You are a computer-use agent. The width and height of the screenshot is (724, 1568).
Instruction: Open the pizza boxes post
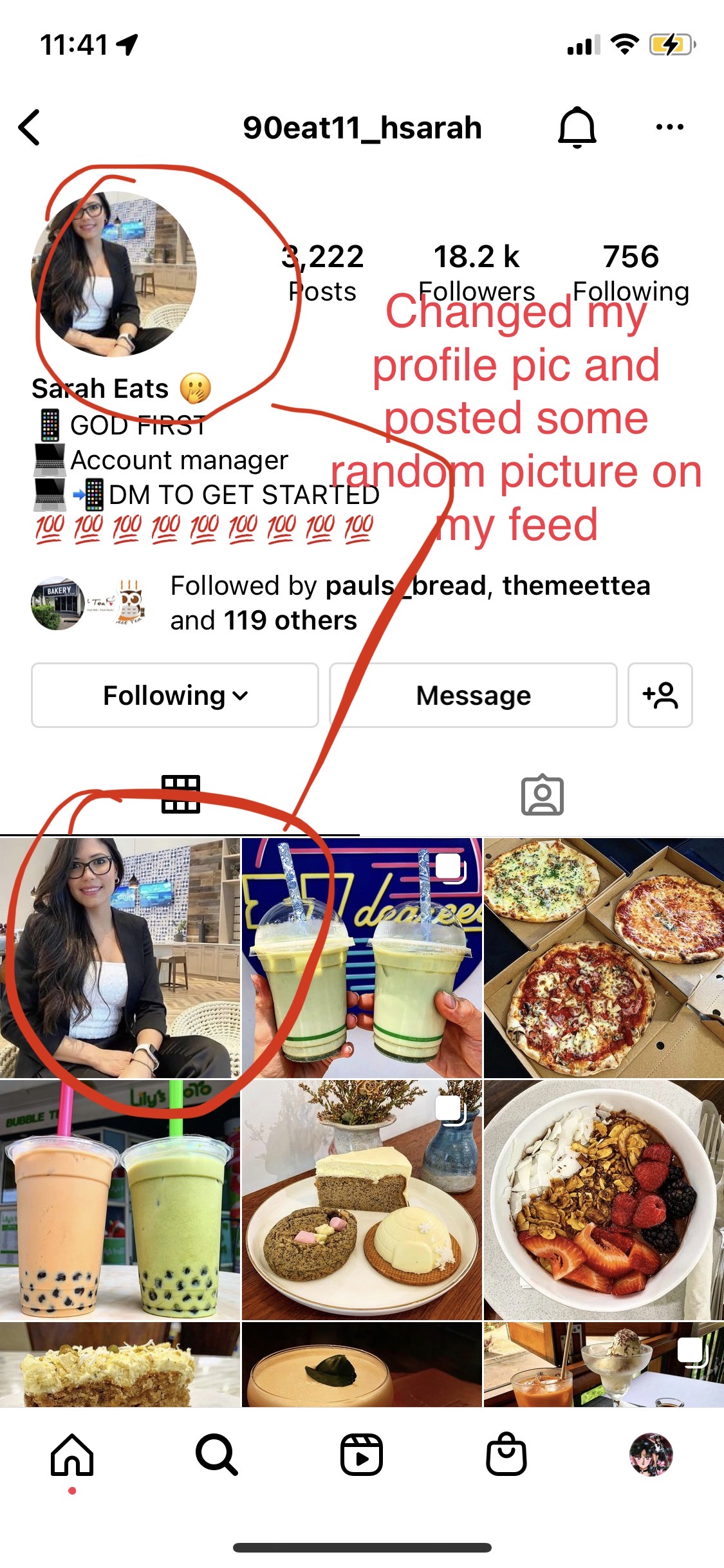pyautogui.click(x=604, y=957)
